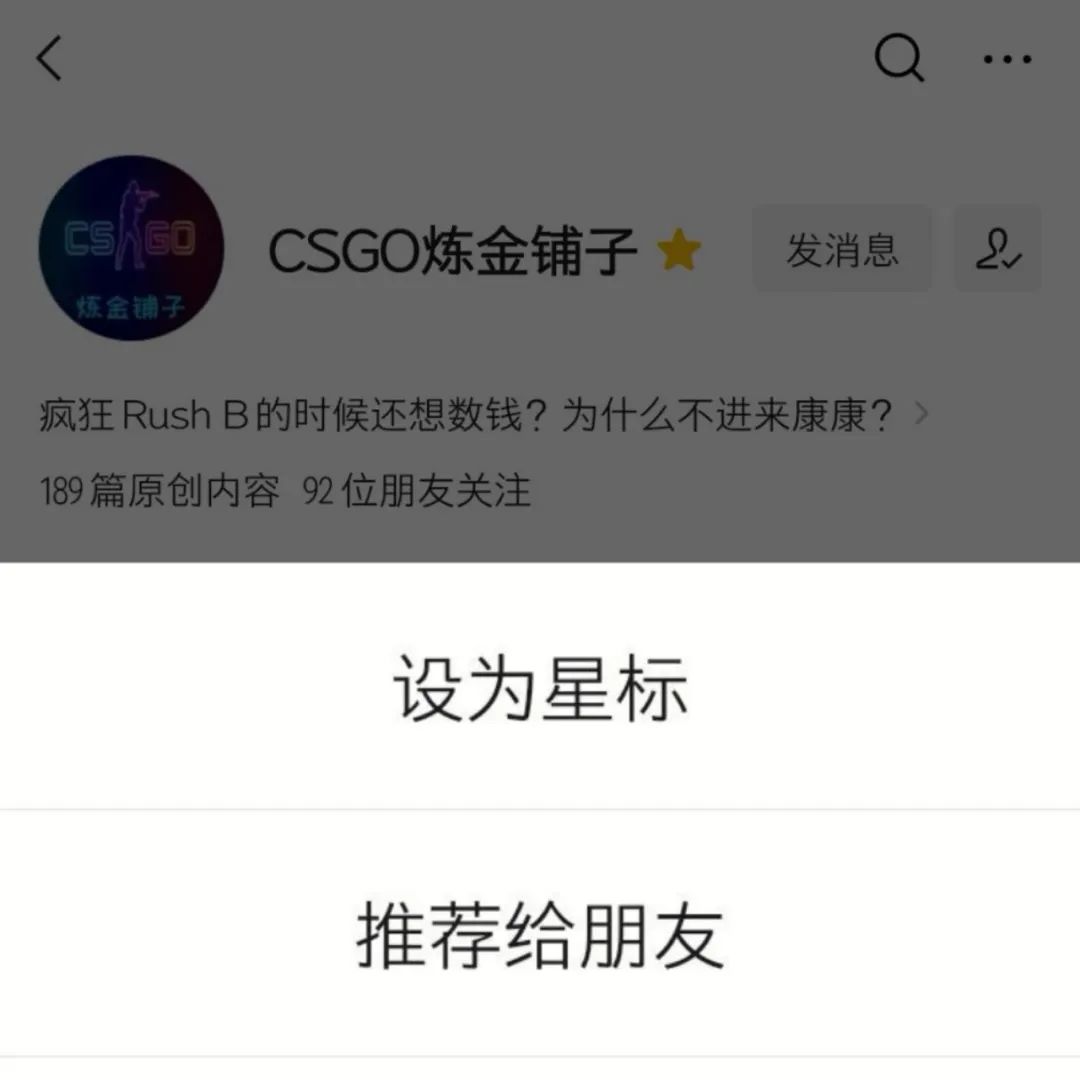Open the three-dot overflow menu

point(1007,59)
